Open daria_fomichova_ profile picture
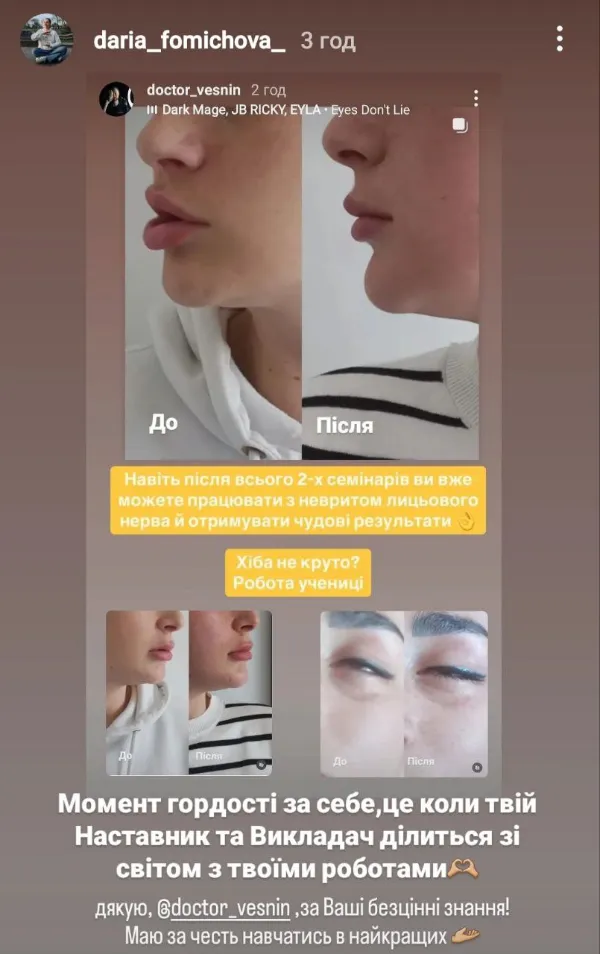This screenshot has width=600, height=954. [x=46, y=40]
